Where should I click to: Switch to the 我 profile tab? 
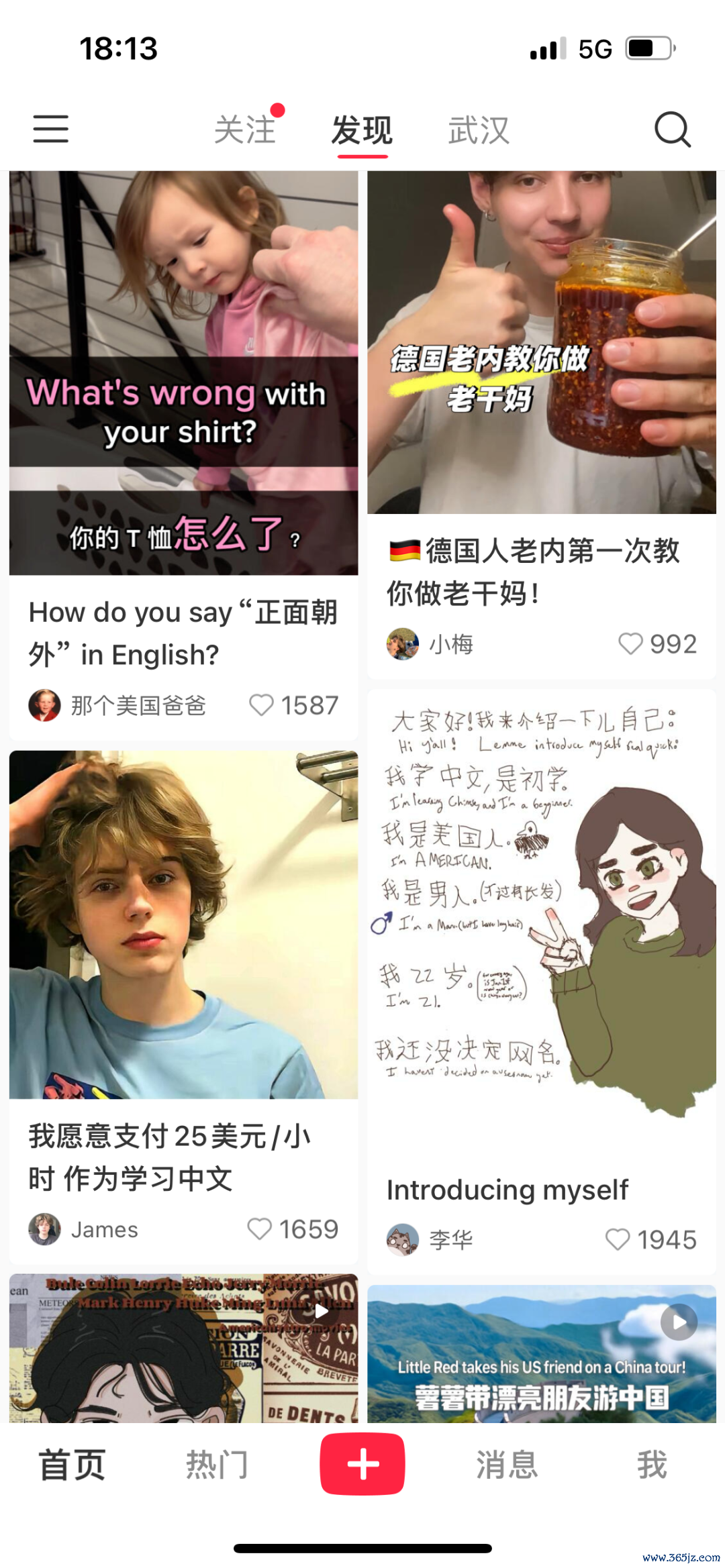(x=652, y=1464)
